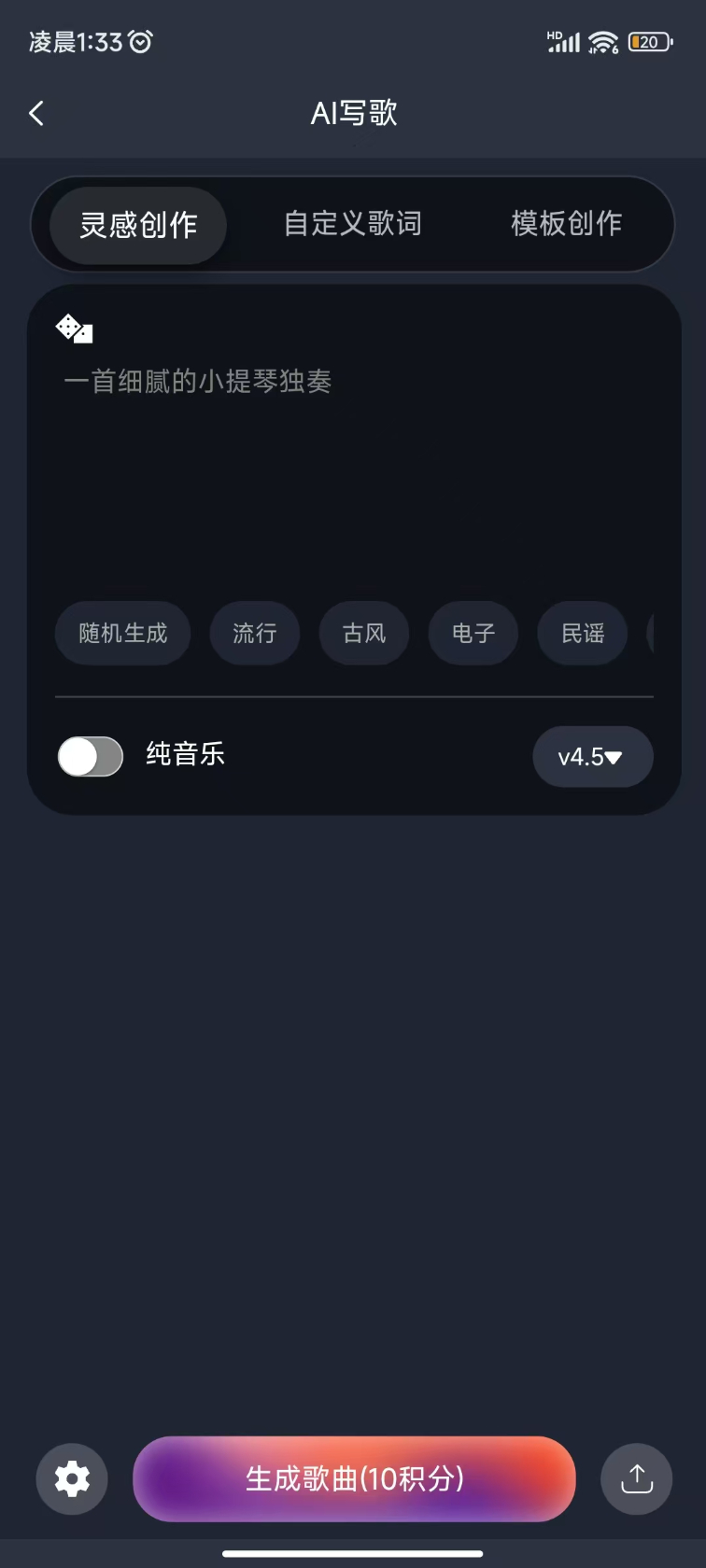Tap the upload/share icon at bottom right
The width and height of the screenshot is (706, 1568).
click(636, 1478)
